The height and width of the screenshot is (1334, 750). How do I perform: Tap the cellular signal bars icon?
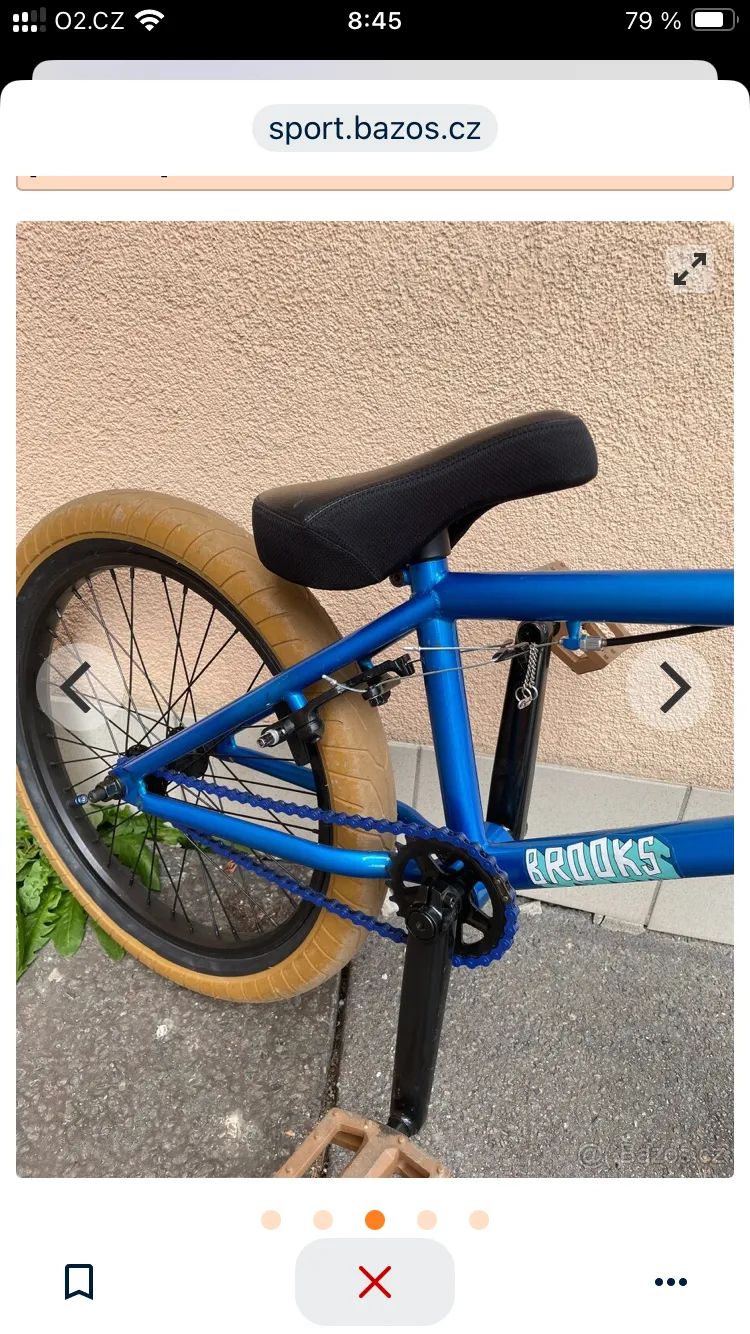pyautogui.click(x=30, y=18)
